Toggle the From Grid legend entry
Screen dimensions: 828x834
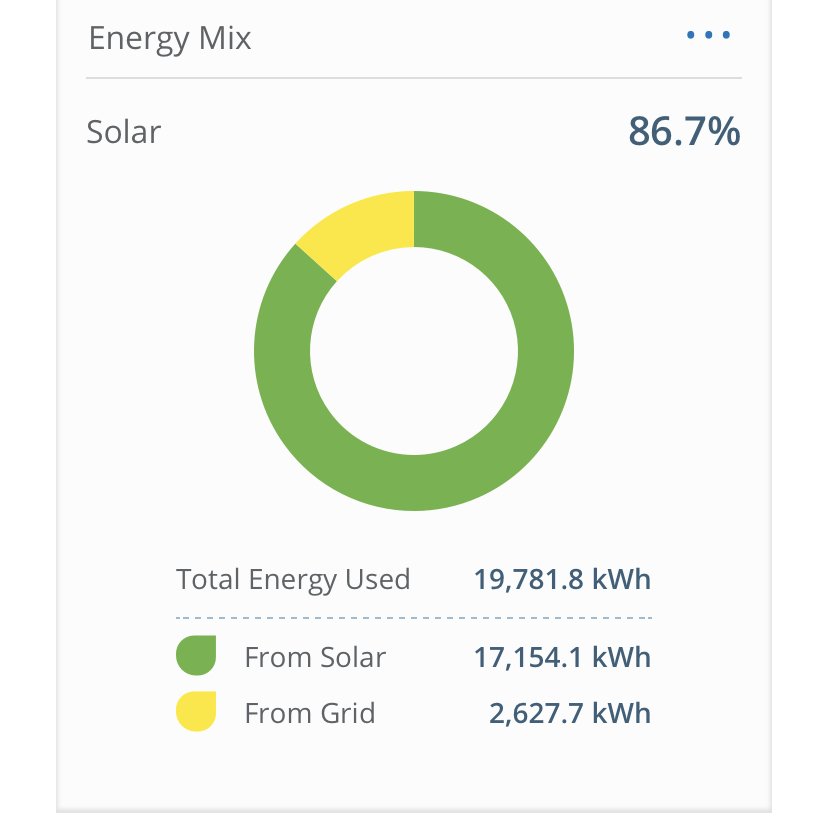pyautogui.click(x=310, y=712)
